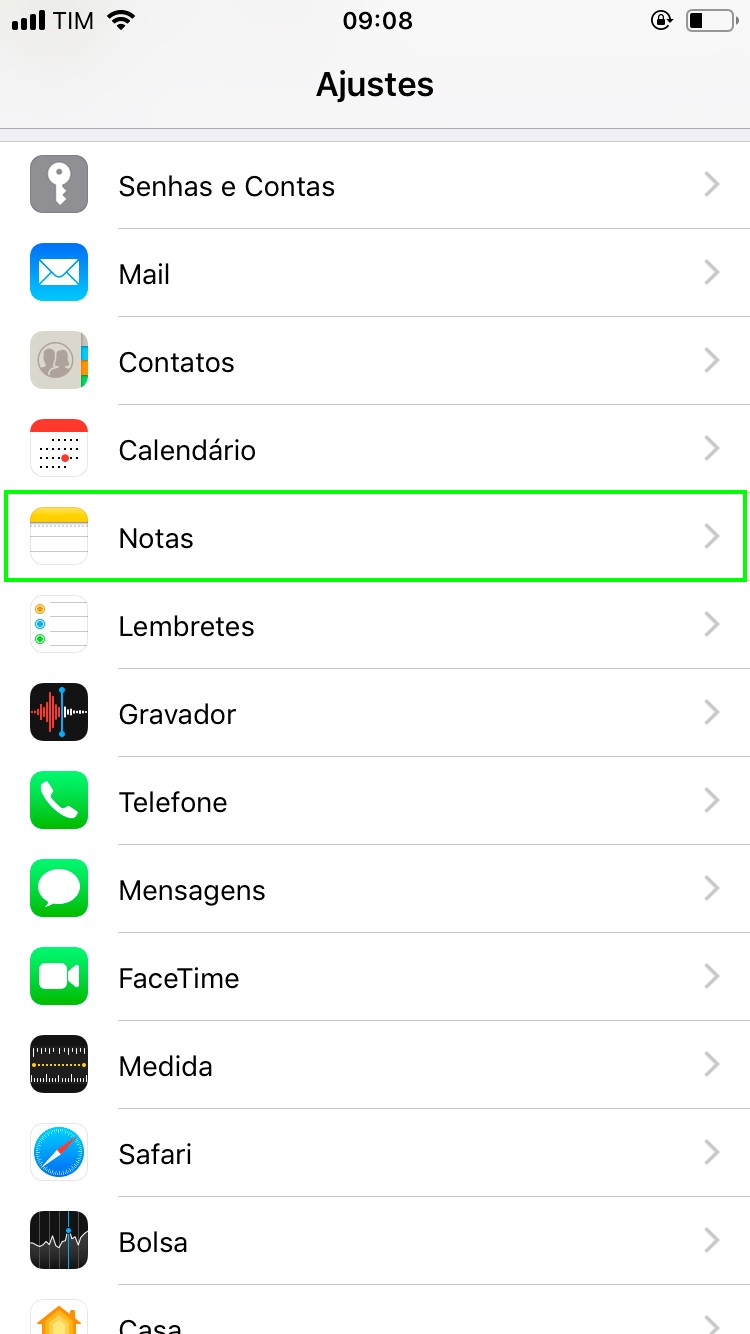Open Telefone settings
The image size is (750, 1334).
(375, 802)
